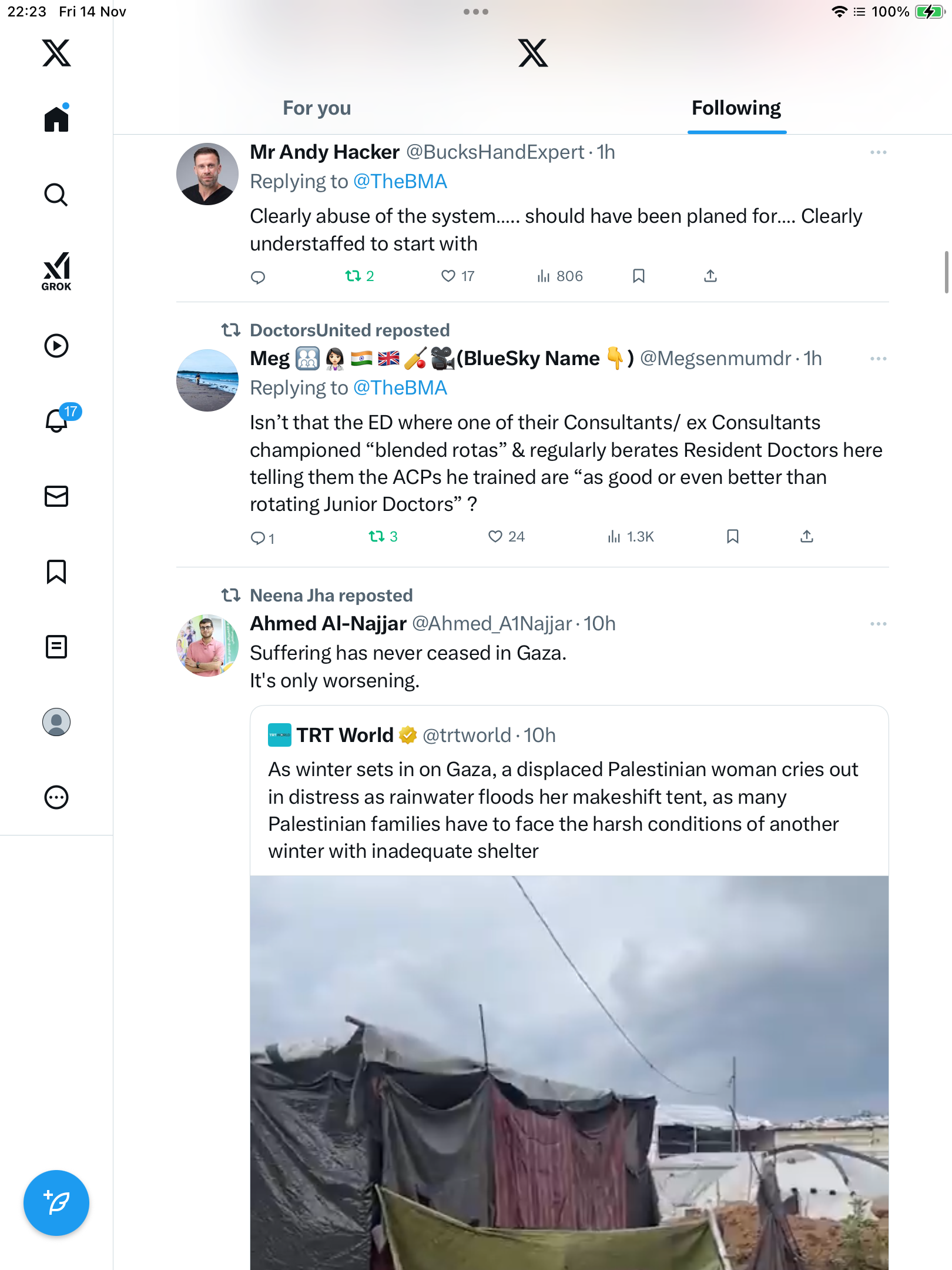Open direct messages envelope
The image size is (952, 1270).
tap(56, 496)
